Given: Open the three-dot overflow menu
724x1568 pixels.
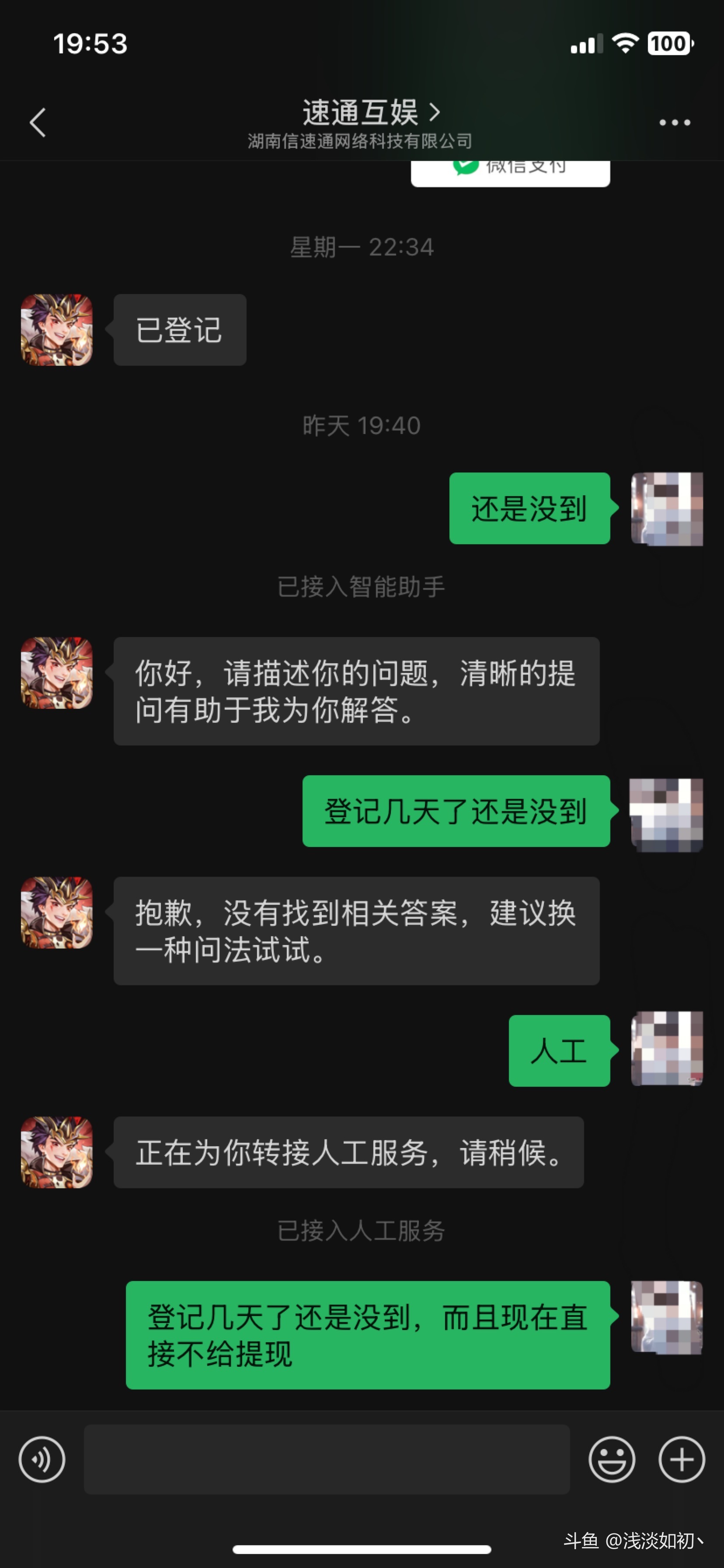Looking at the screenshot, I should tap(674, 122).
